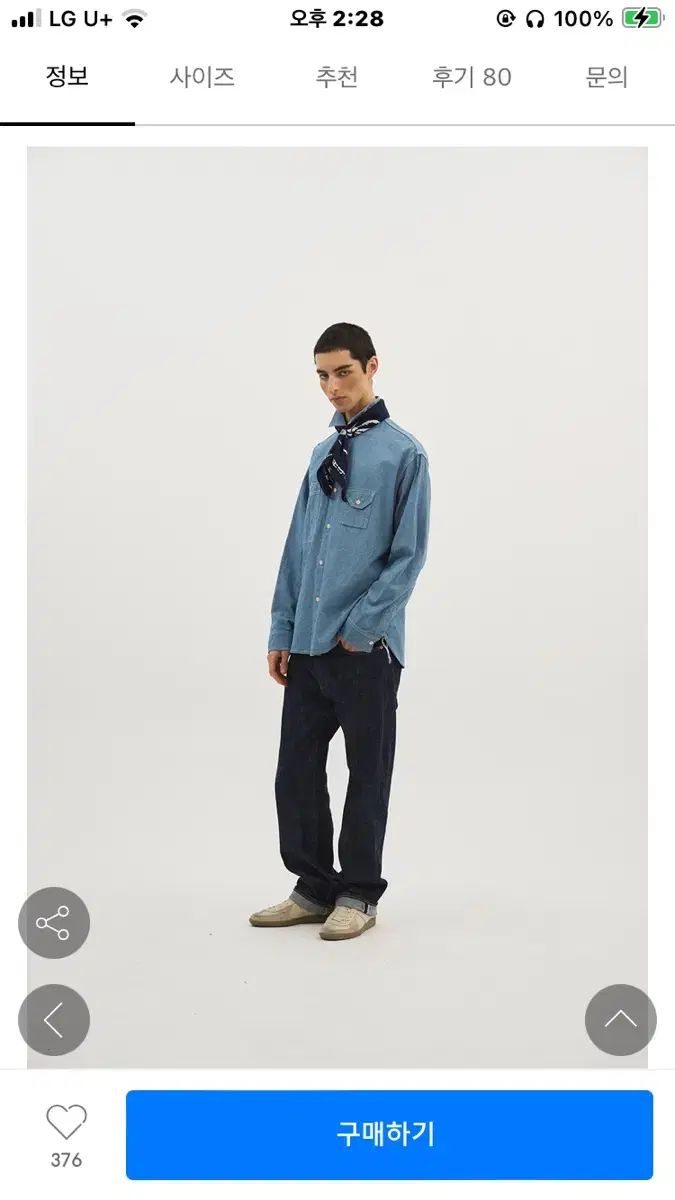The image size is (675, 1200).
Task: Tap the 구매하기 purchase button
Action: [389, 1134]
